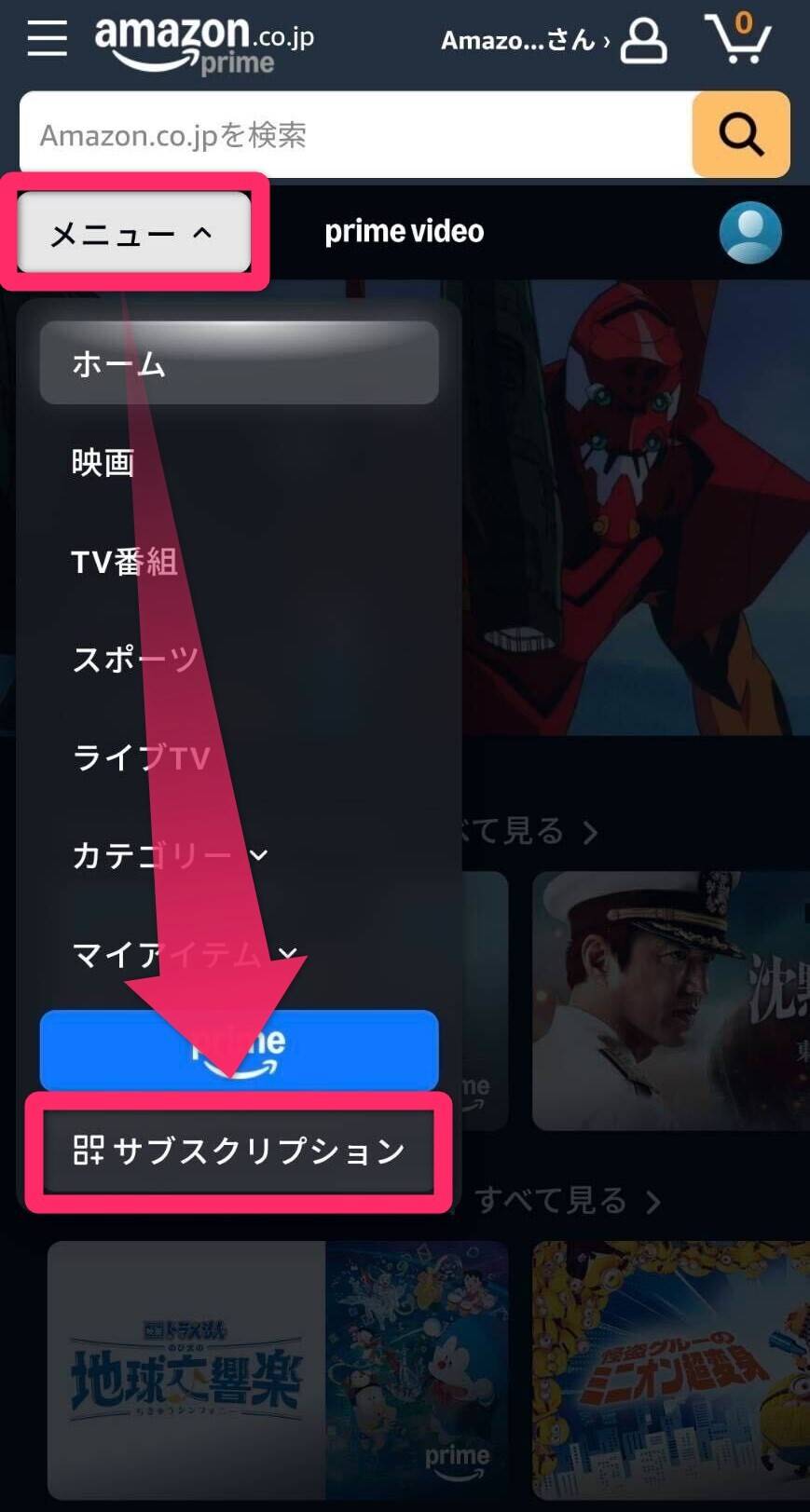Select 映画 from the menu
This screenshot has height=1512, width=810.
tap(103, 462)
